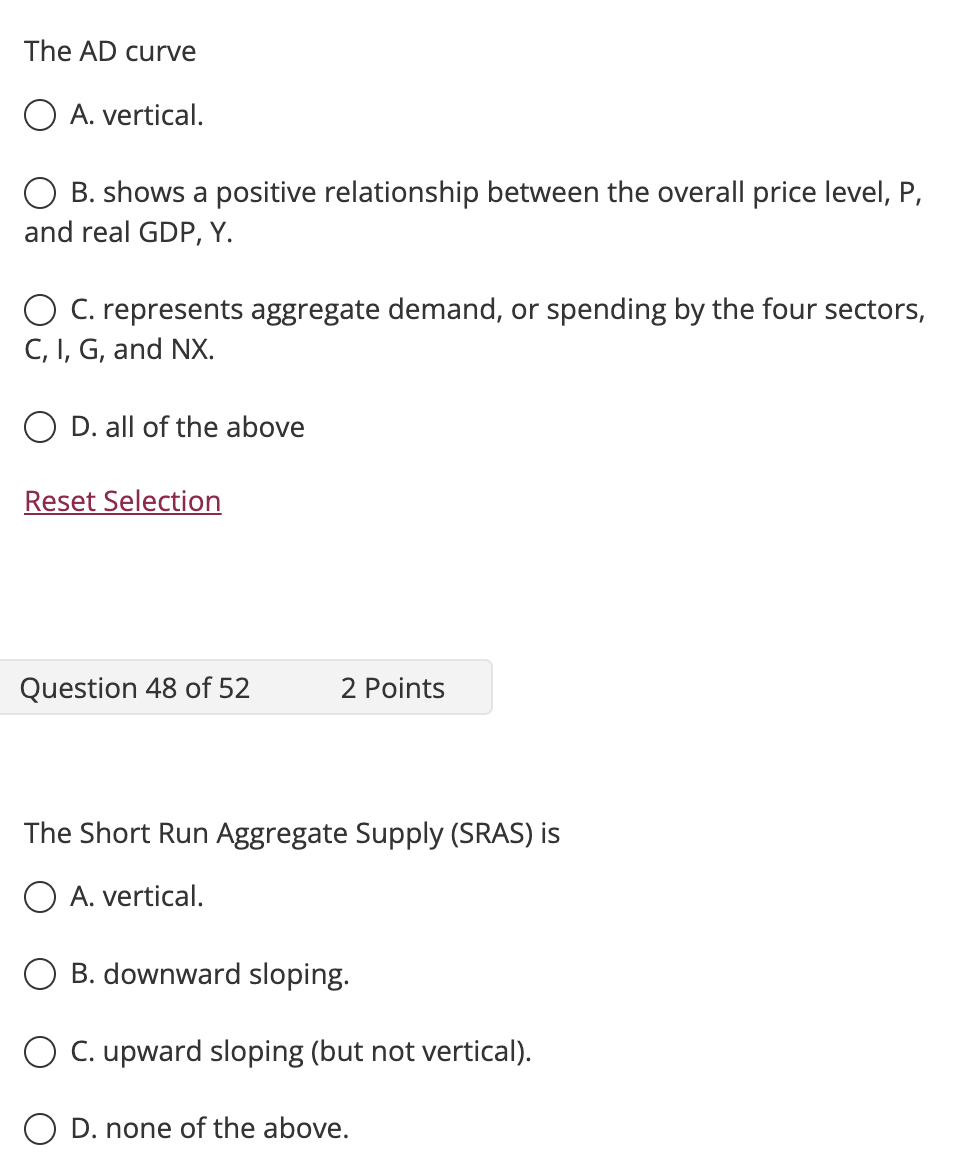
Task: Select 'D. all of the above'
Action: pos(40,428)
